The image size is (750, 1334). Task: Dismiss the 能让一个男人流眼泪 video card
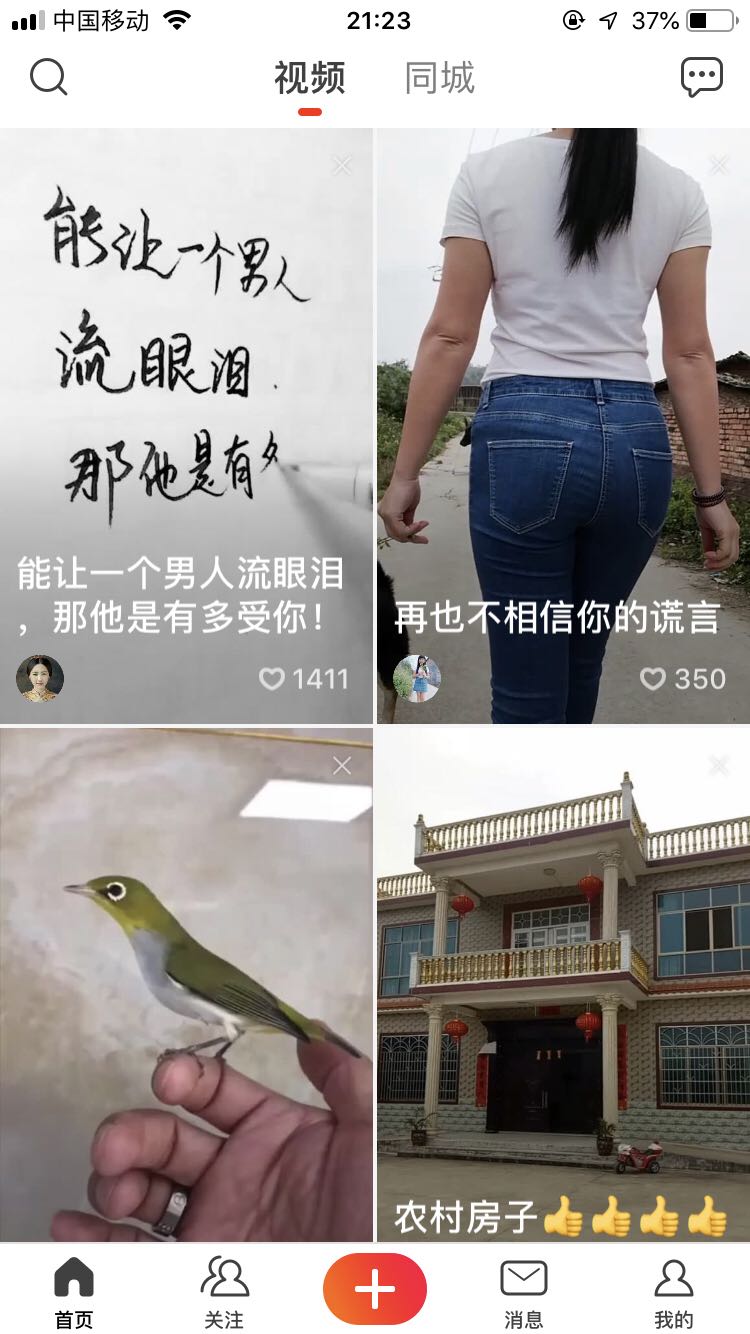pyautogui.click(x=342, y=165)
